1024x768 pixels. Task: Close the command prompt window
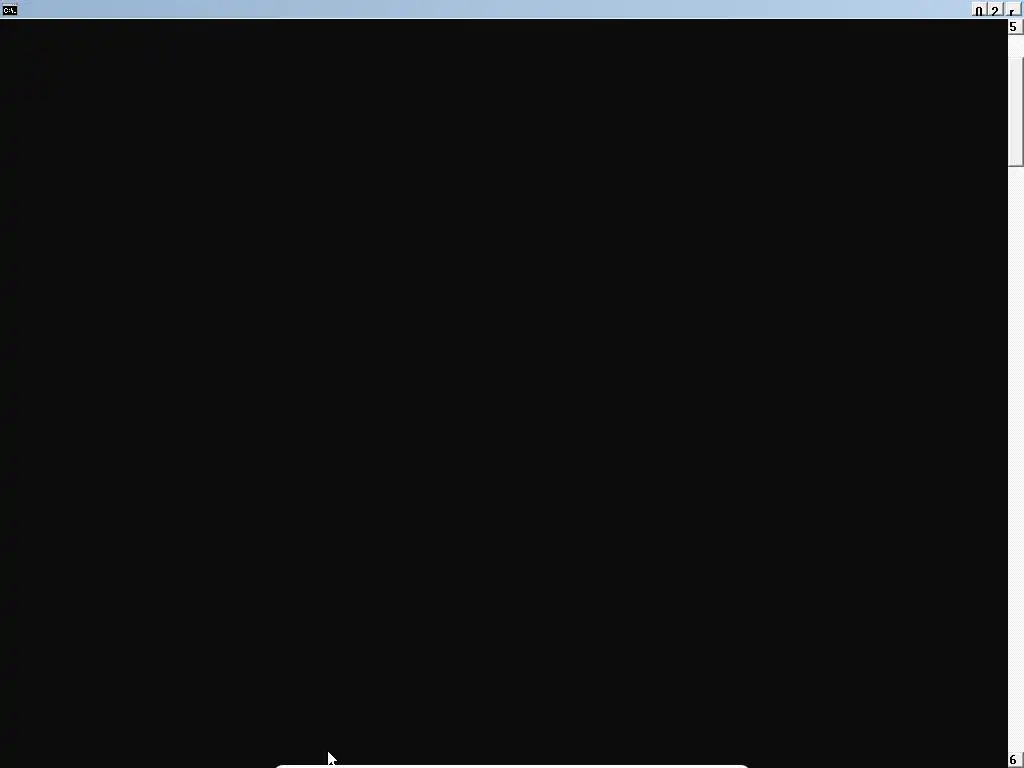[x=1012, y=10]
